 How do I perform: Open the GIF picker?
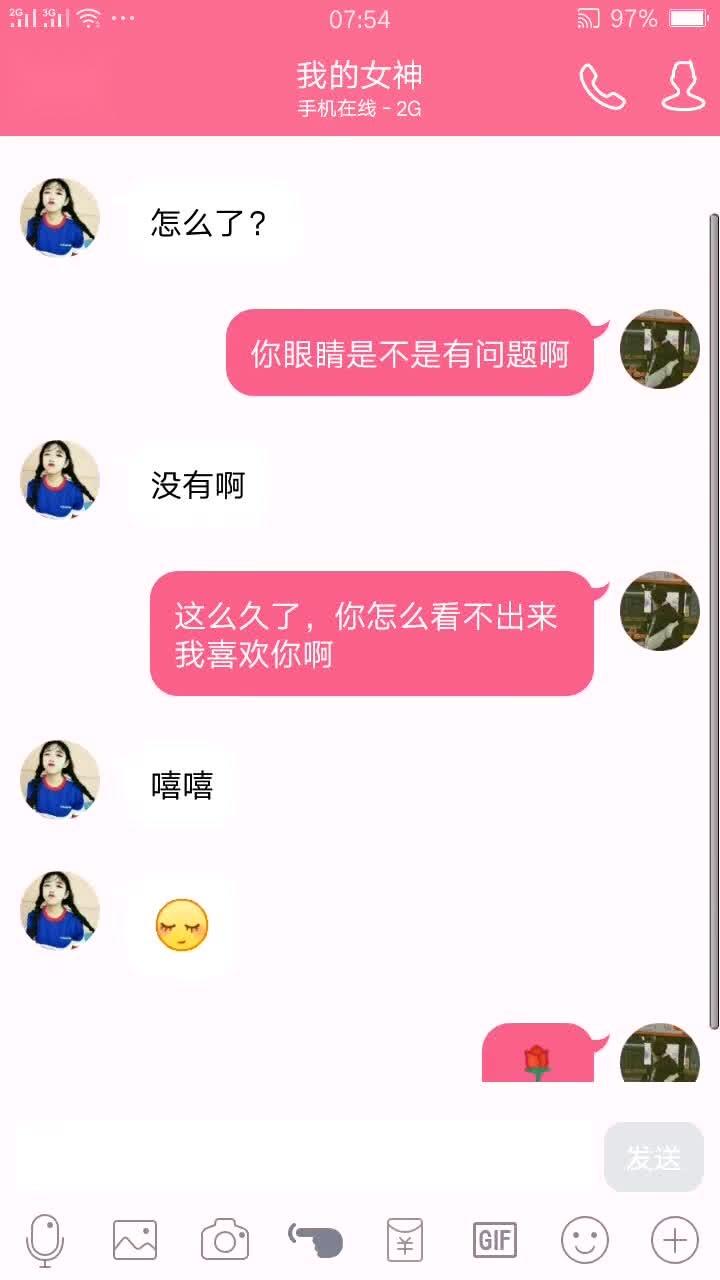[x=495, y=1241]
